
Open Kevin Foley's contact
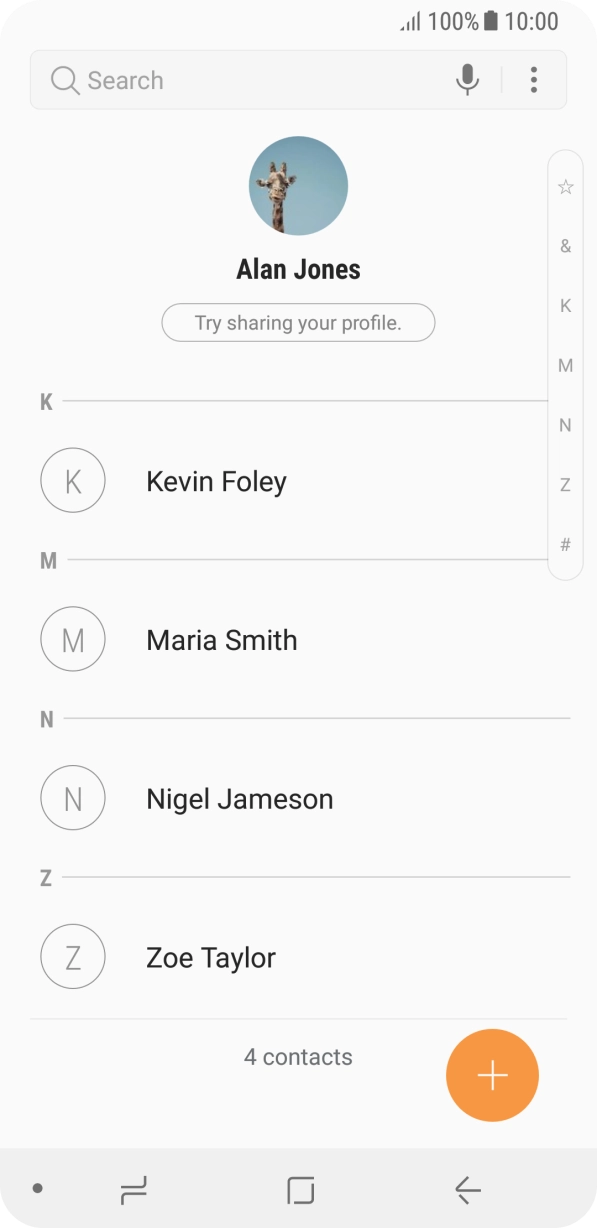(x=298, y=481)
